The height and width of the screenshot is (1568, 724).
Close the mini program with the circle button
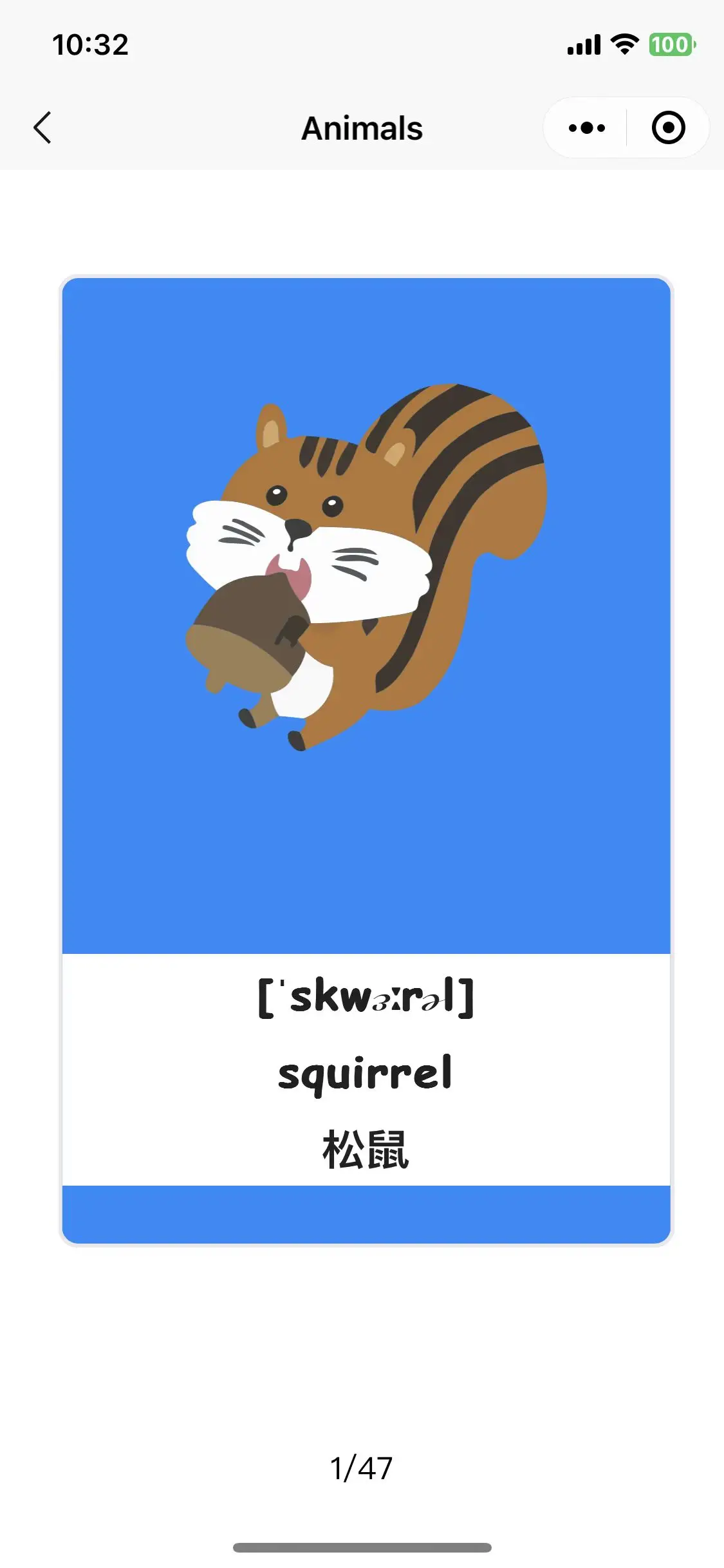tap(668, 127)
